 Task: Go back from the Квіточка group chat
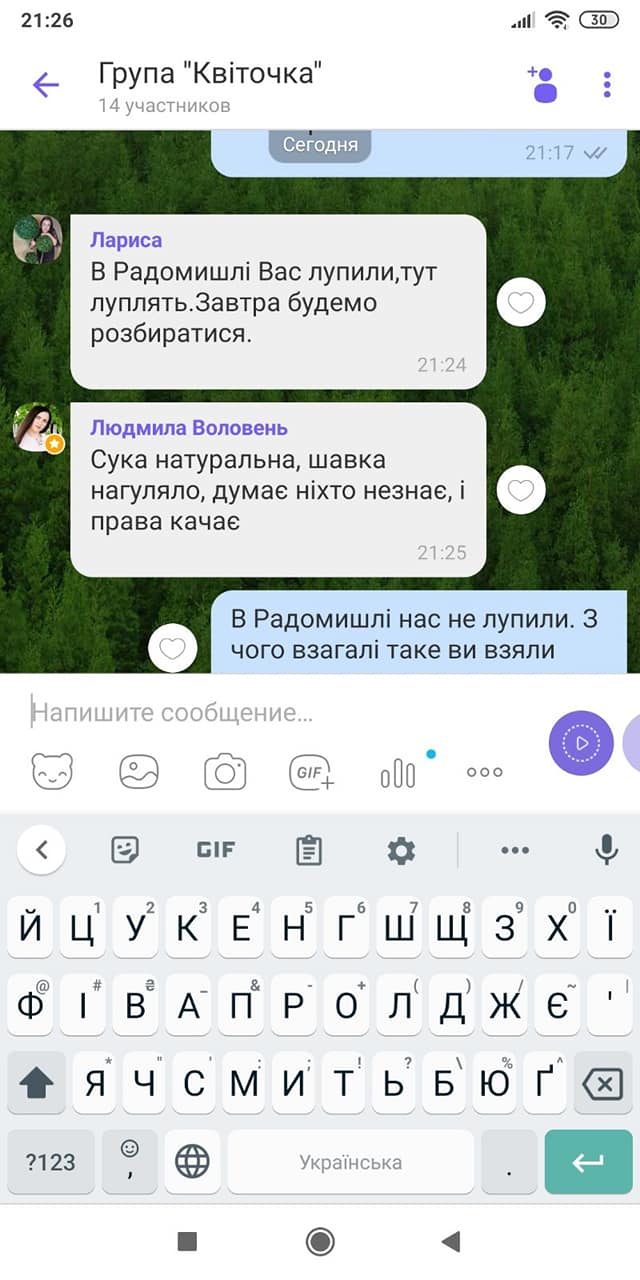click(46, 85)
